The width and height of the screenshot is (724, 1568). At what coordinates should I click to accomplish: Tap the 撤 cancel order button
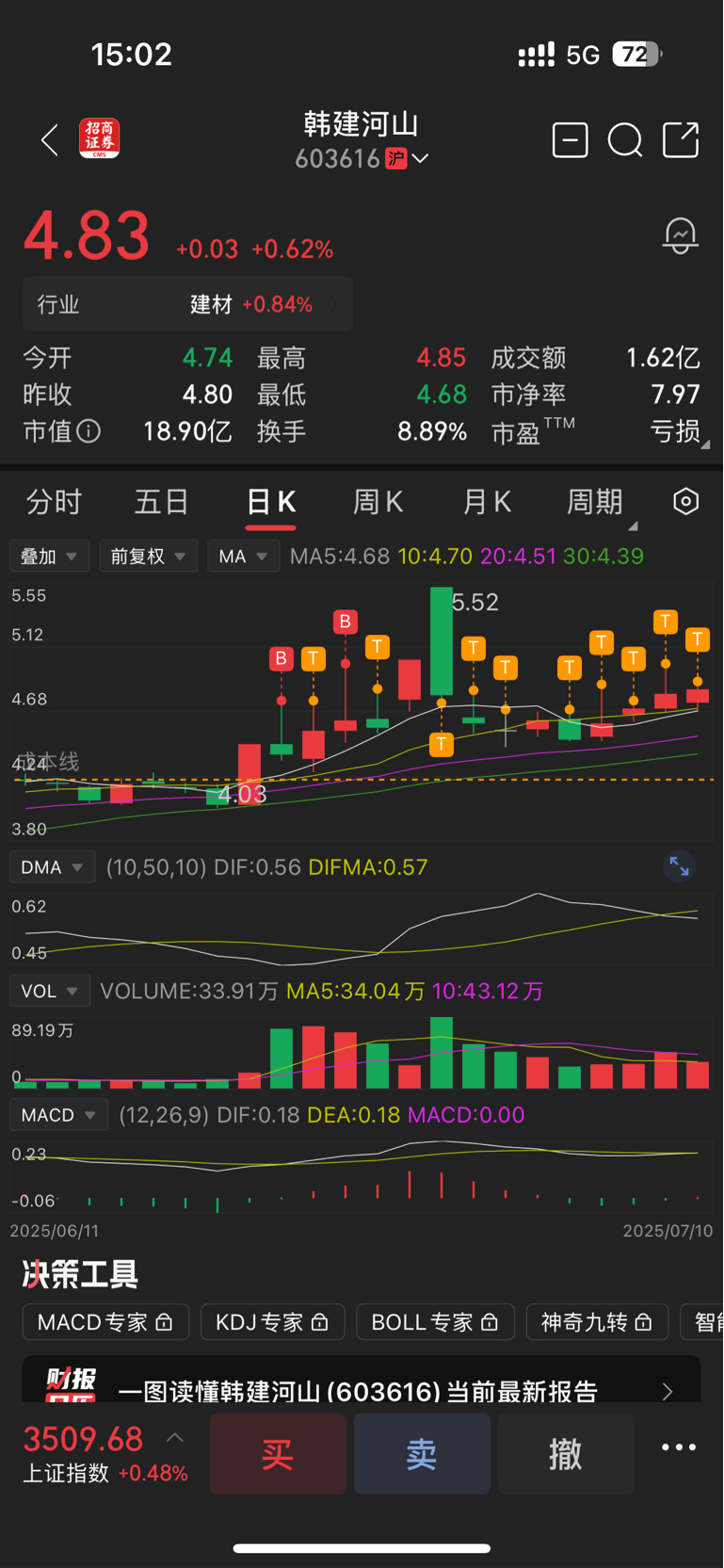[x=566, y=1453]
